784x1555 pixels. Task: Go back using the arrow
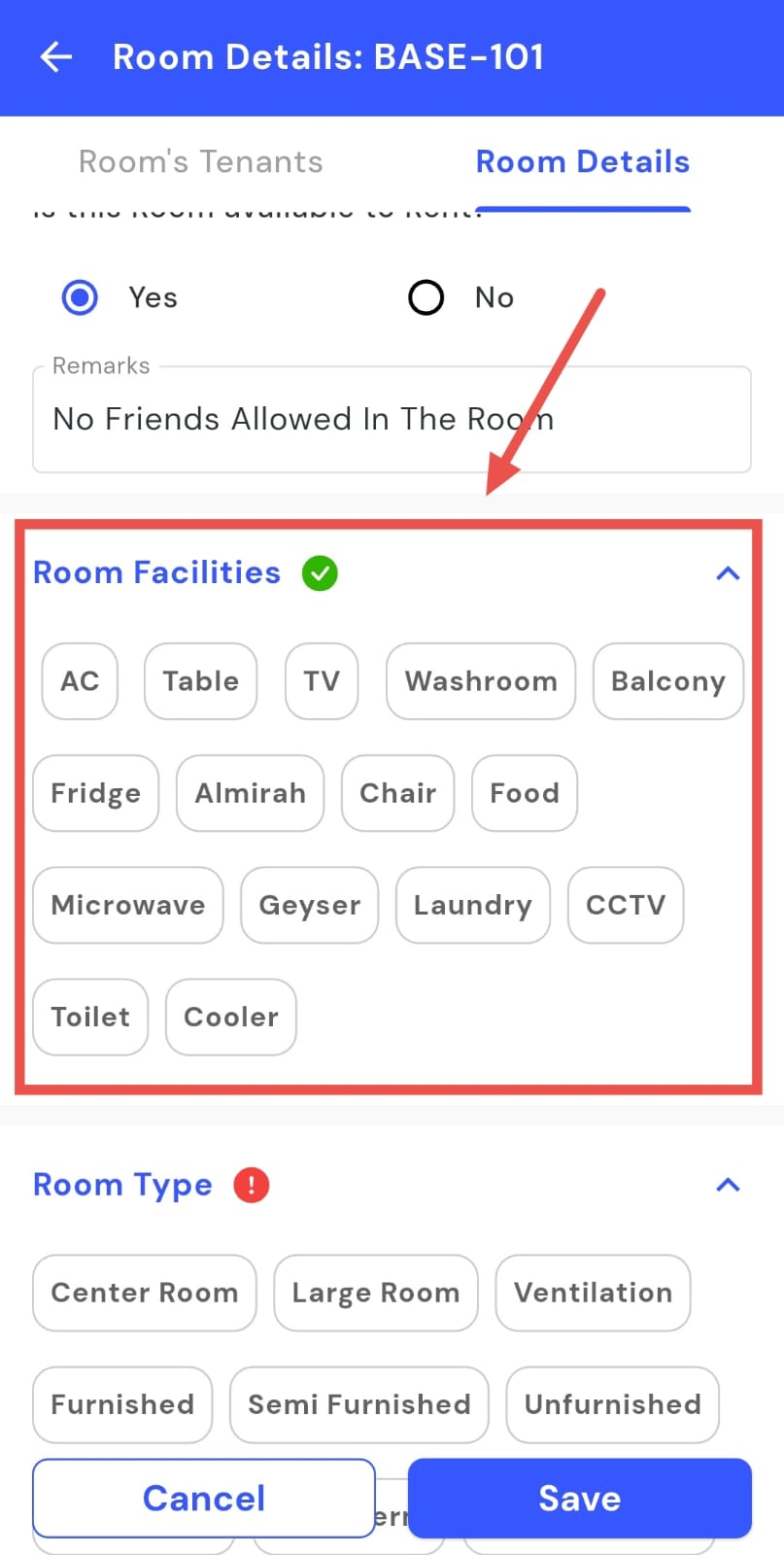56,57
